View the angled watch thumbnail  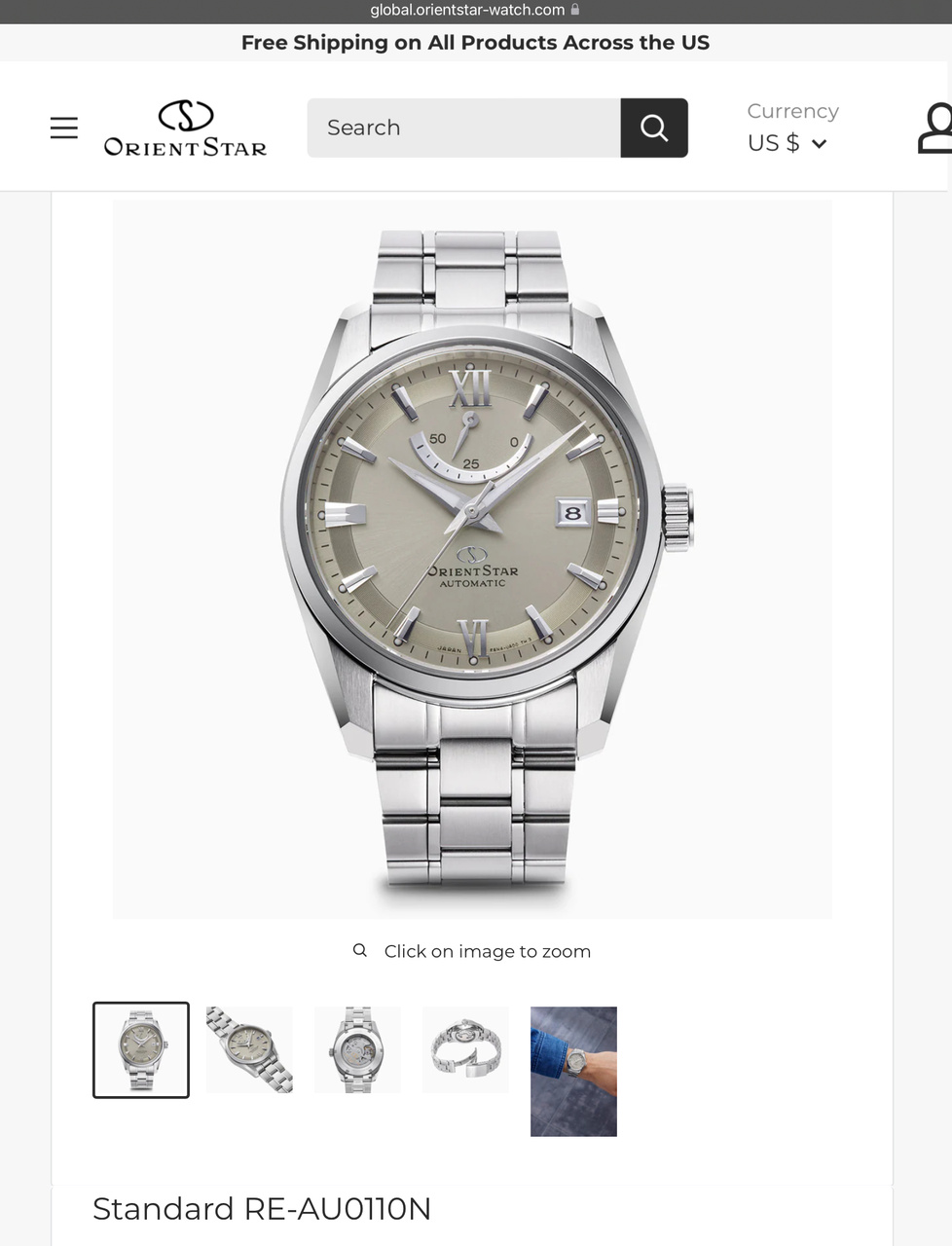[x=249, y=1050]
